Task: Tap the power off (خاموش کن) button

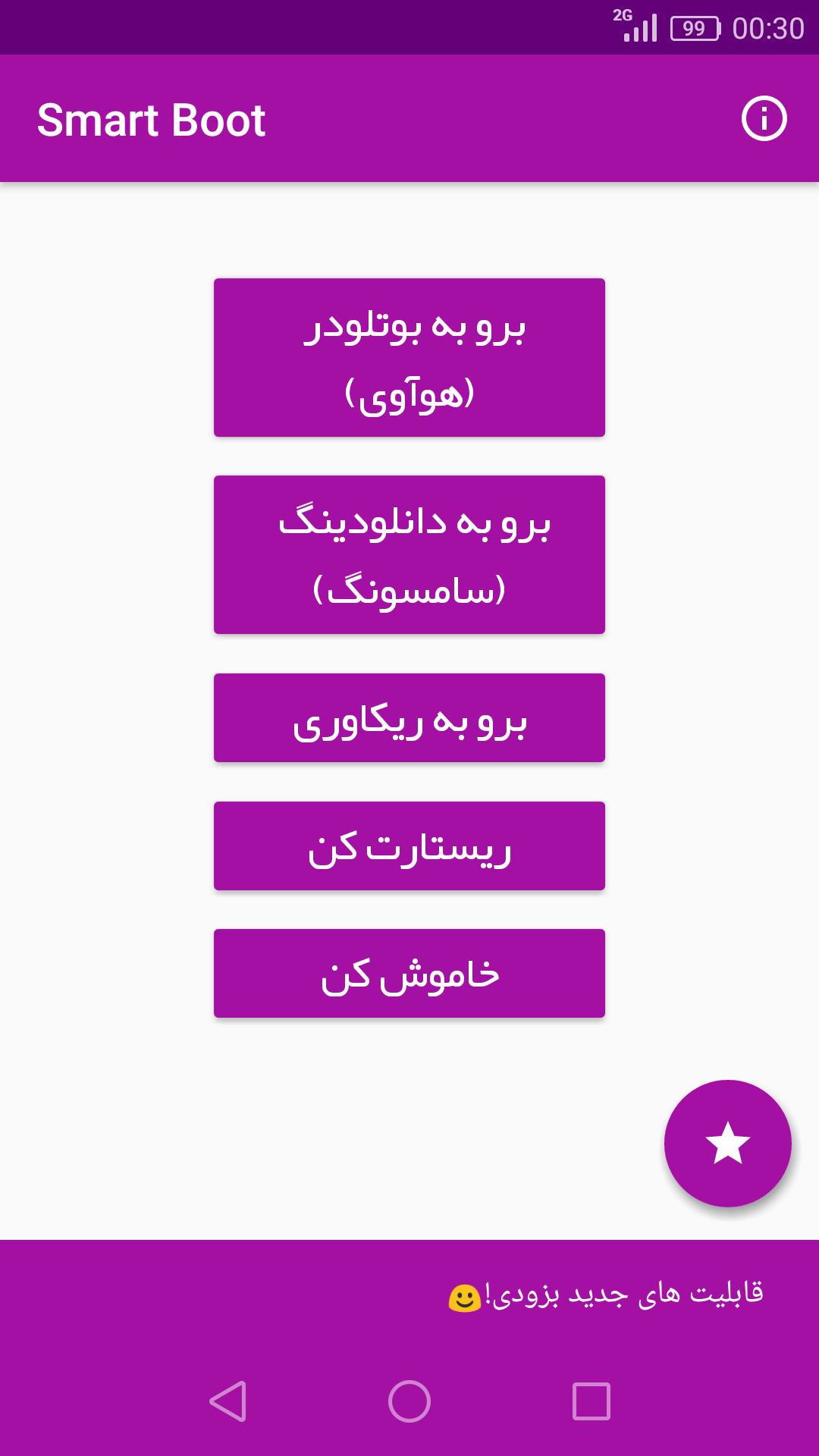Action: [x=409, y=973]
